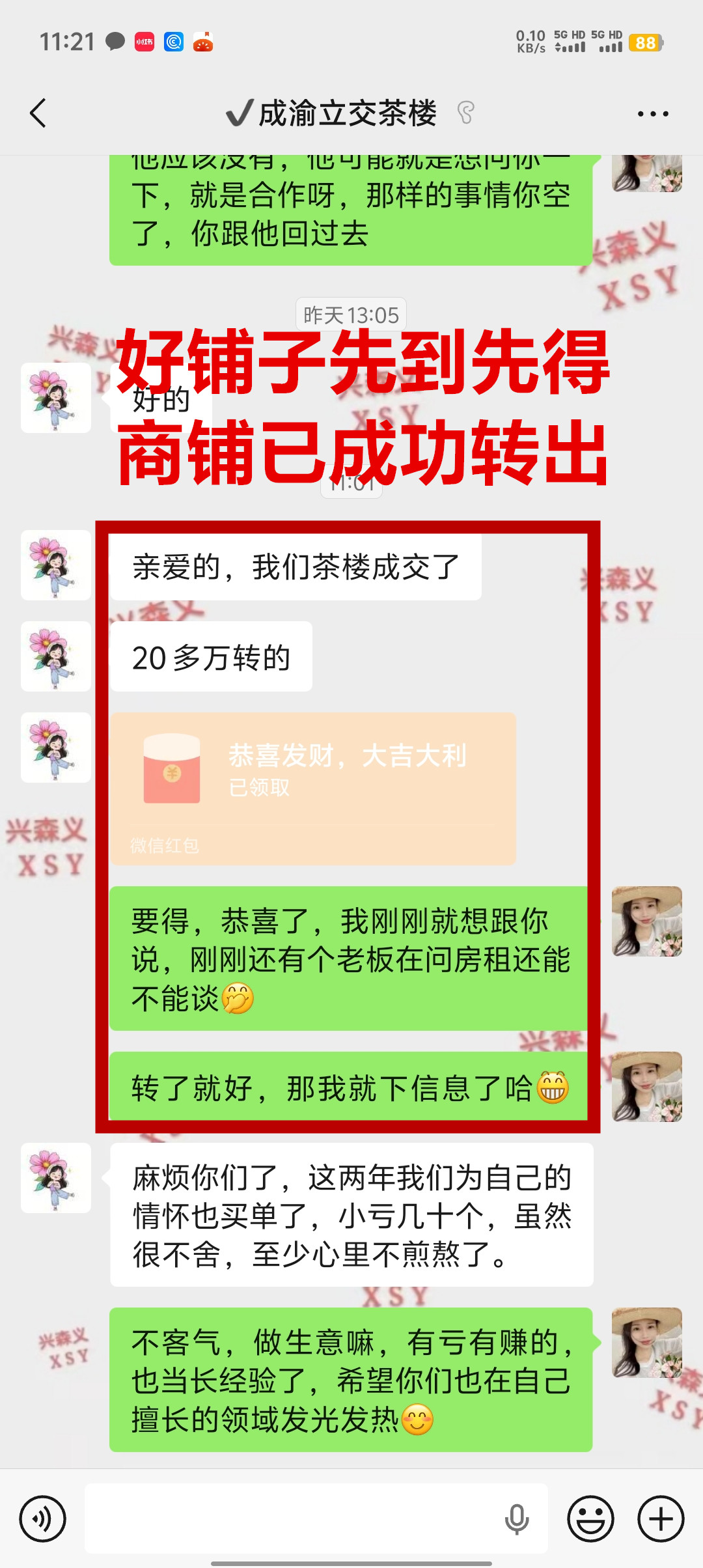Viewport: 703px width, 1568px height.
Task: Open the plus attachments panel
Action: coord(661,1519)
